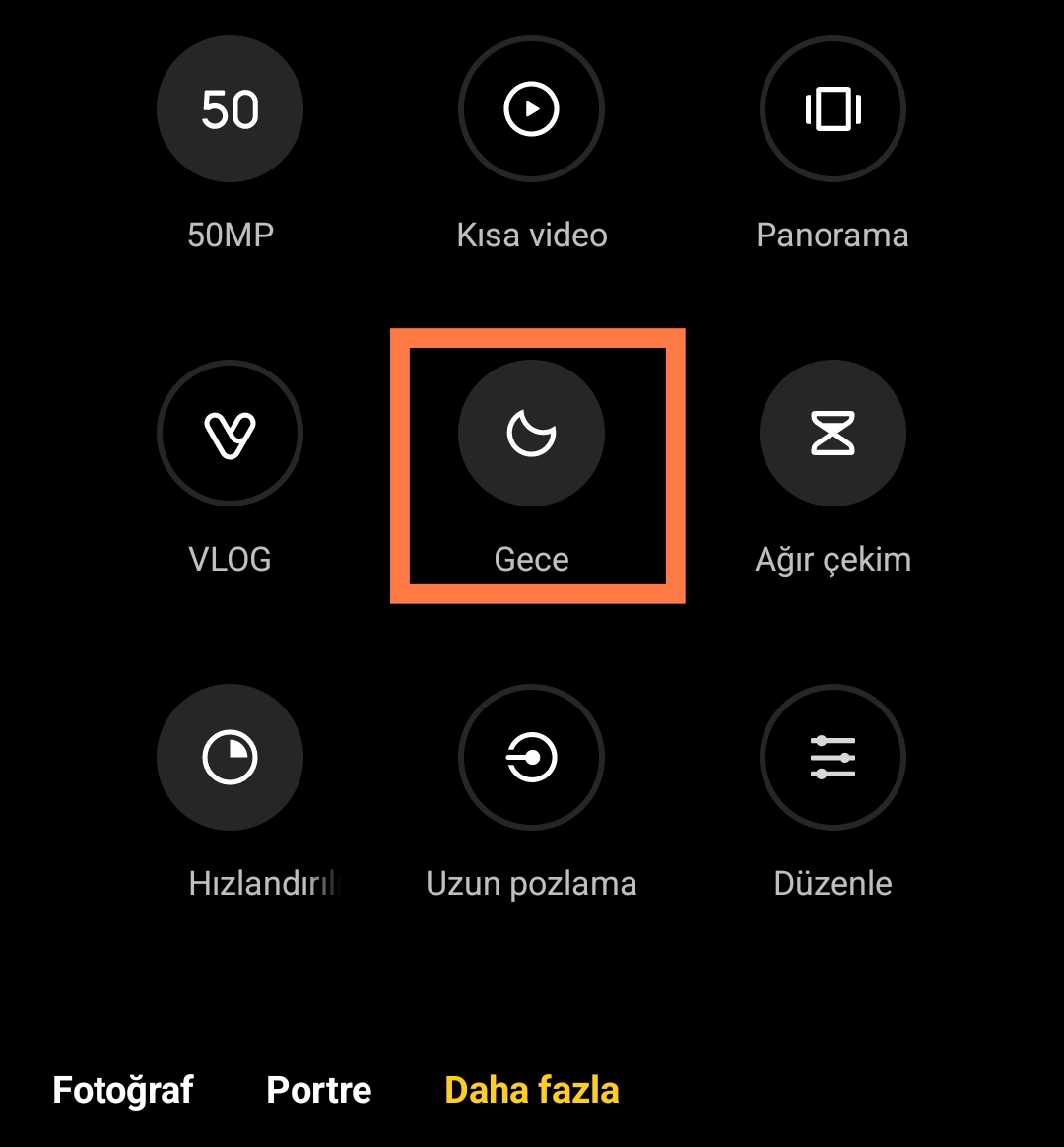Open Uzun pozlama long exposure mode
The width and height of the screenshot is (1064, 1147).
(x=531, y=758)
